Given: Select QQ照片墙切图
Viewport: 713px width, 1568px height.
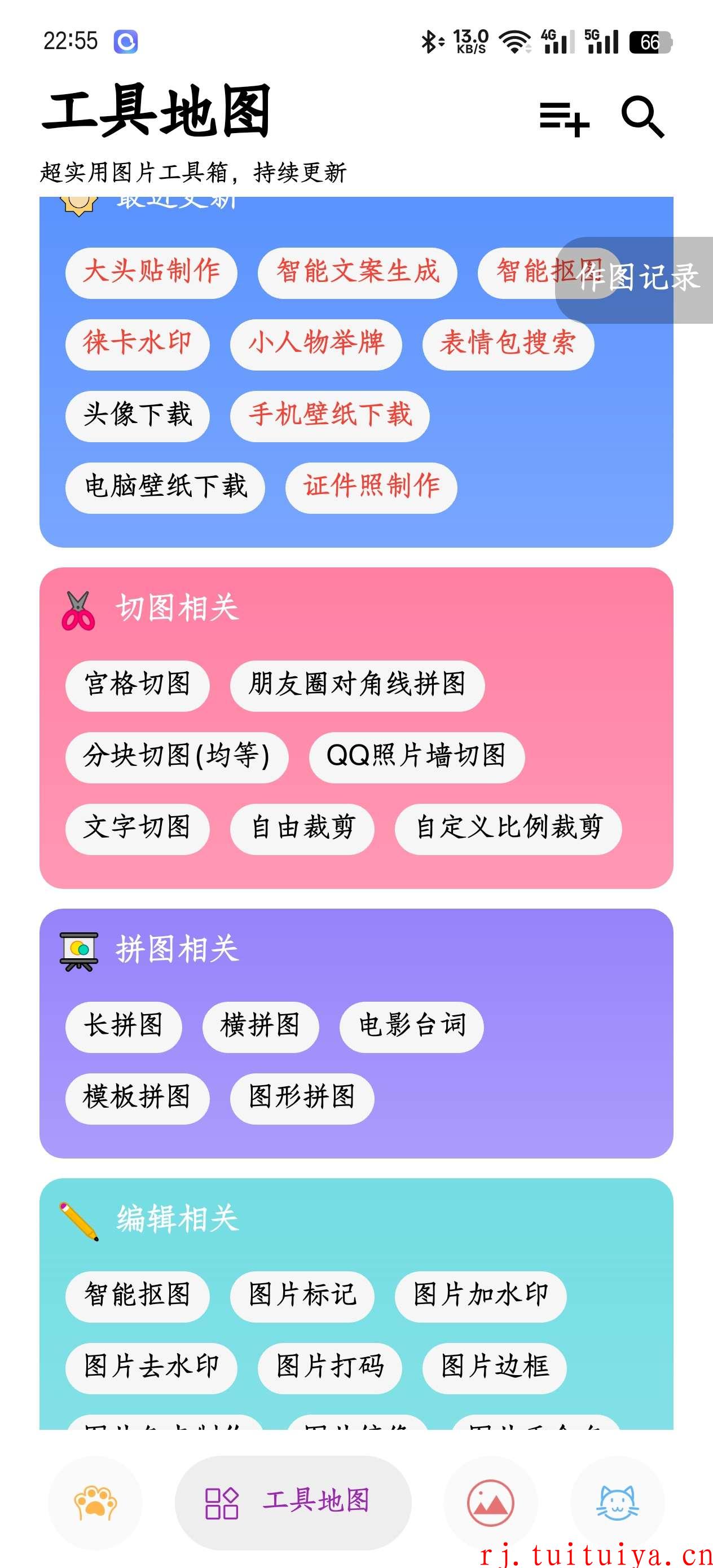Looking at the screenshot, I should point(416,756).
